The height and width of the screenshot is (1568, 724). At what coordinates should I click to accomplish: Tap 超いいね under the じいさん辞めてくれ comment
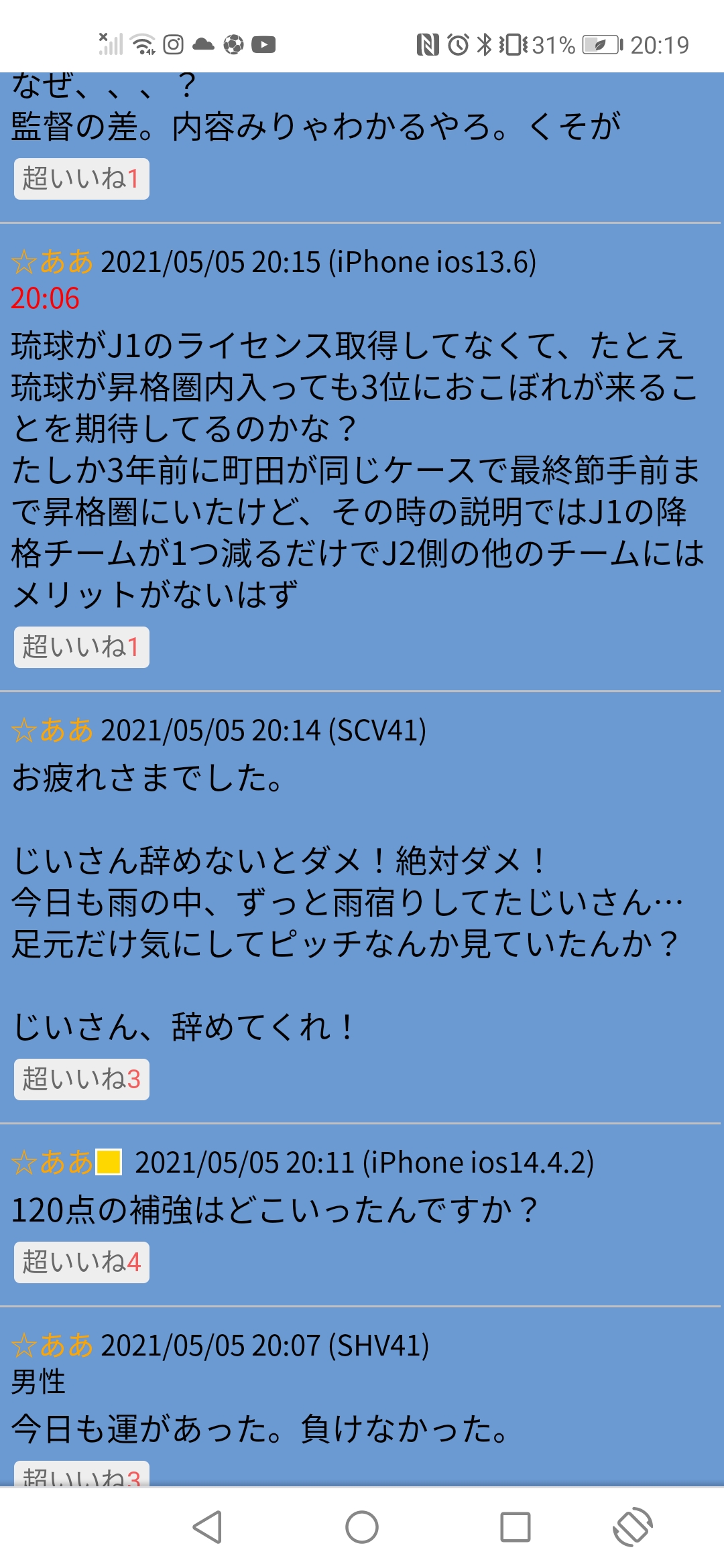[81, 1079]
